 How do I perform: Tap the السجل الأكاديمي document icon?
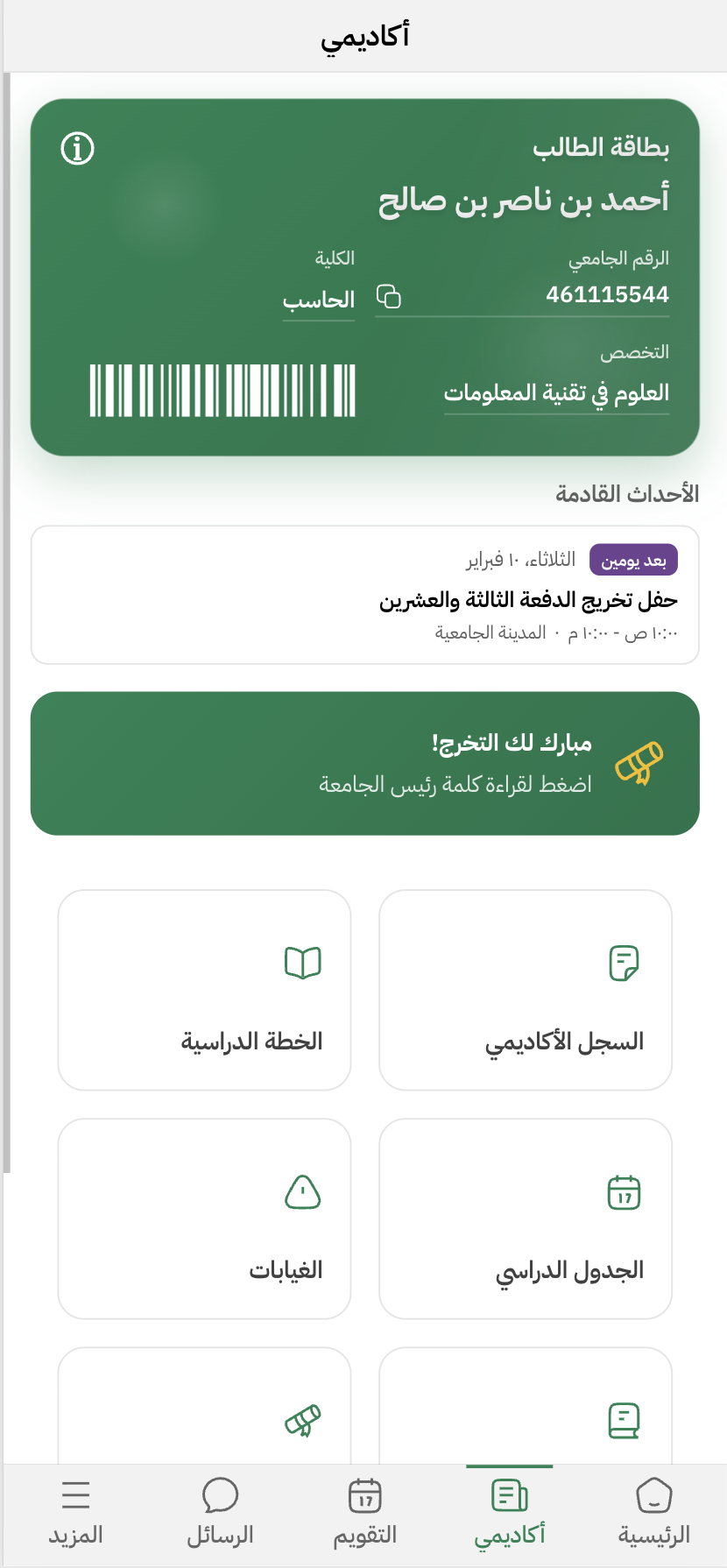[x=624, y=961]
